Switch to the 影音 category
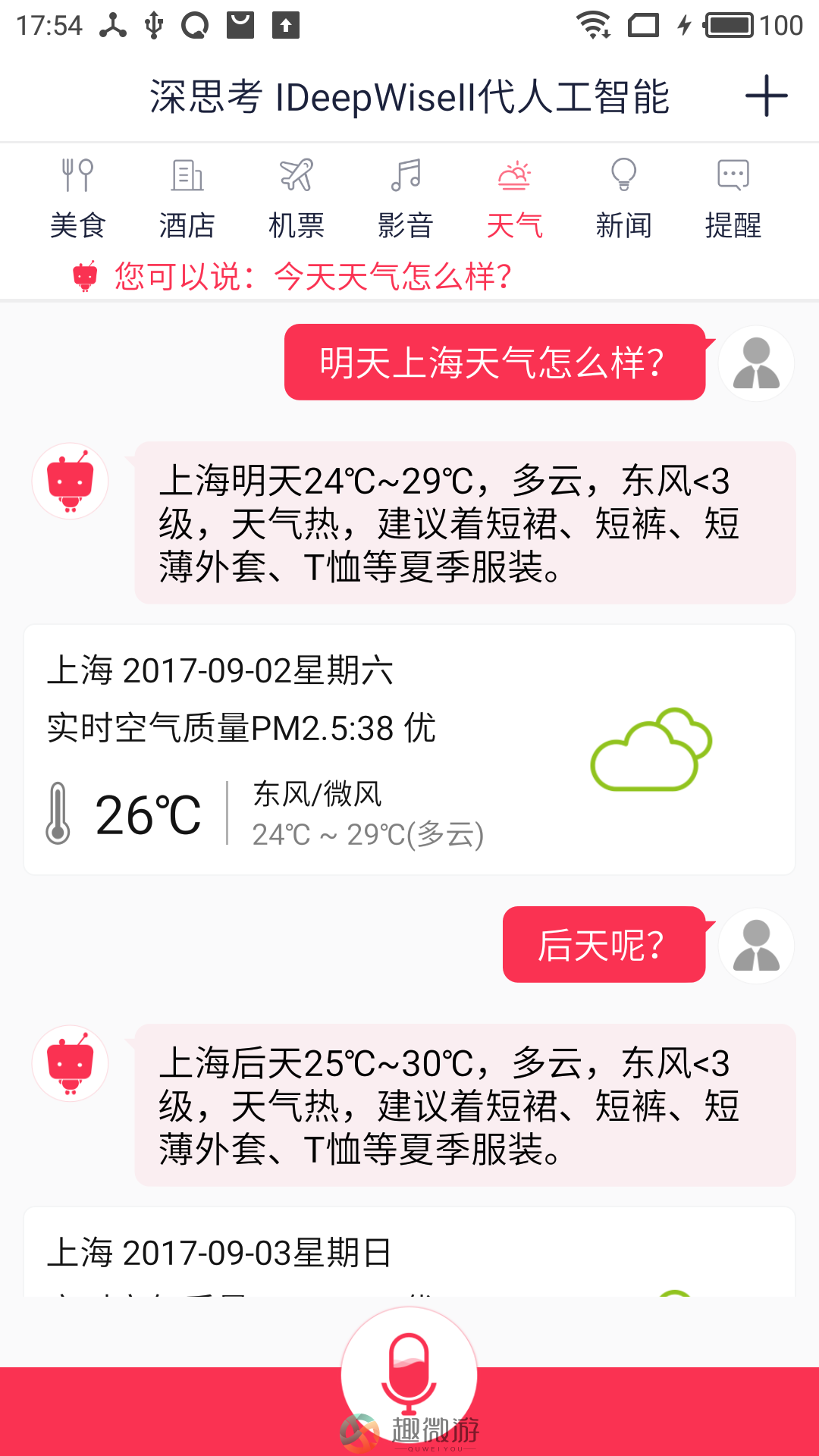Image resolution: width=819 pixels, height=1456 pixels. [x=405, y=199]
